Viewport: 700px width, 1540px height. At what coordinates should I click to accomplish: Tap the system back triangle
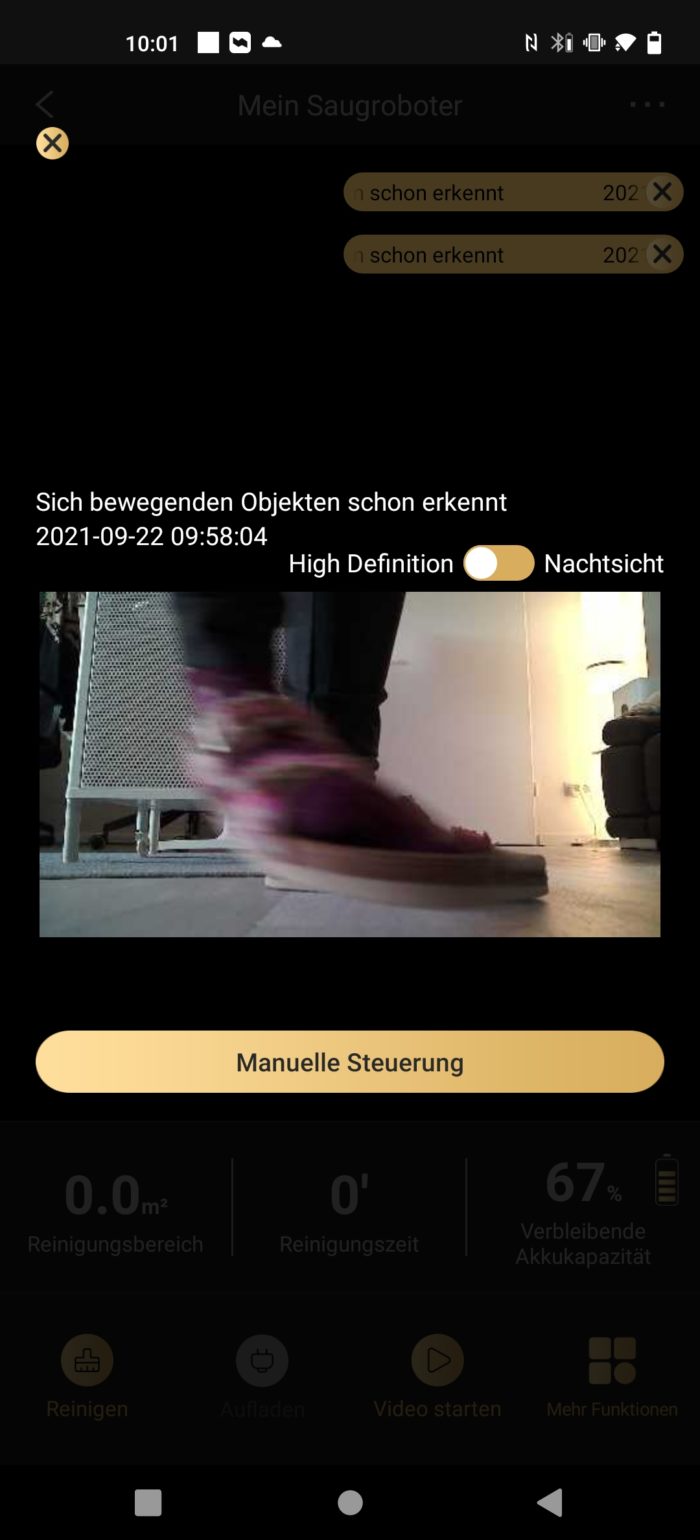click(549, 1501)
